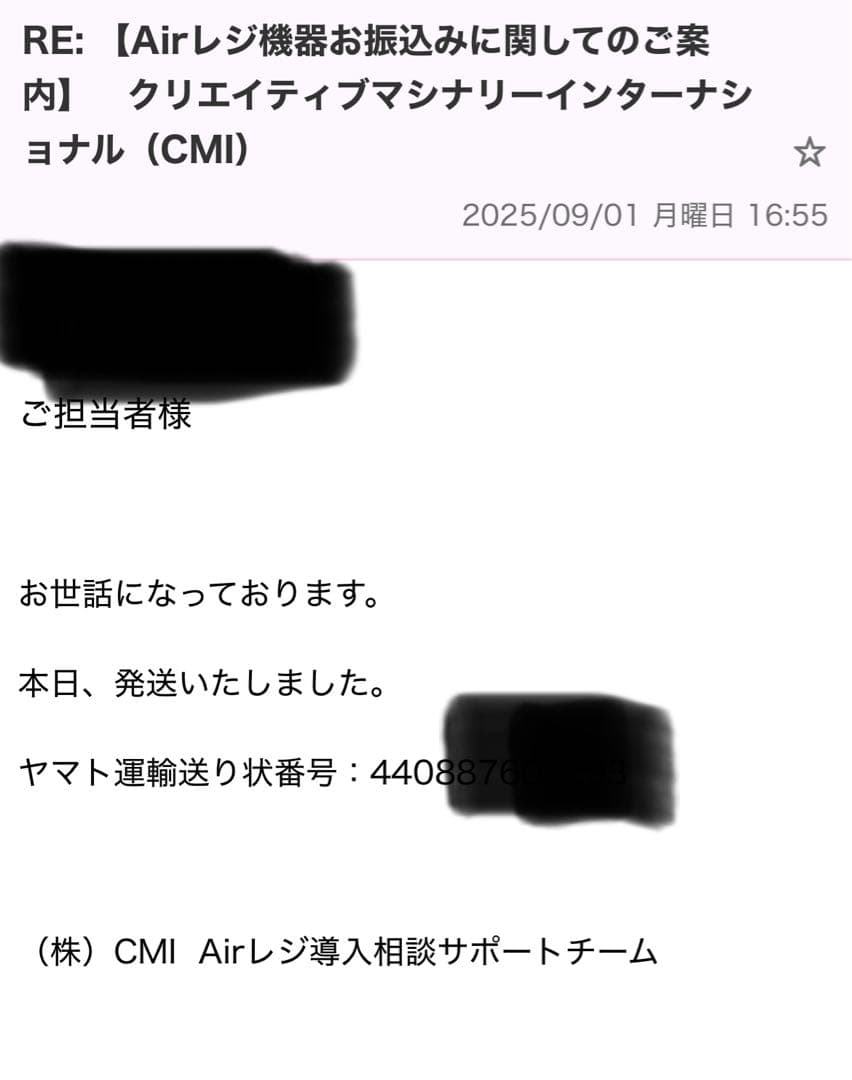Star this email from CMI

pyautogui.click(x=809, y=153)
